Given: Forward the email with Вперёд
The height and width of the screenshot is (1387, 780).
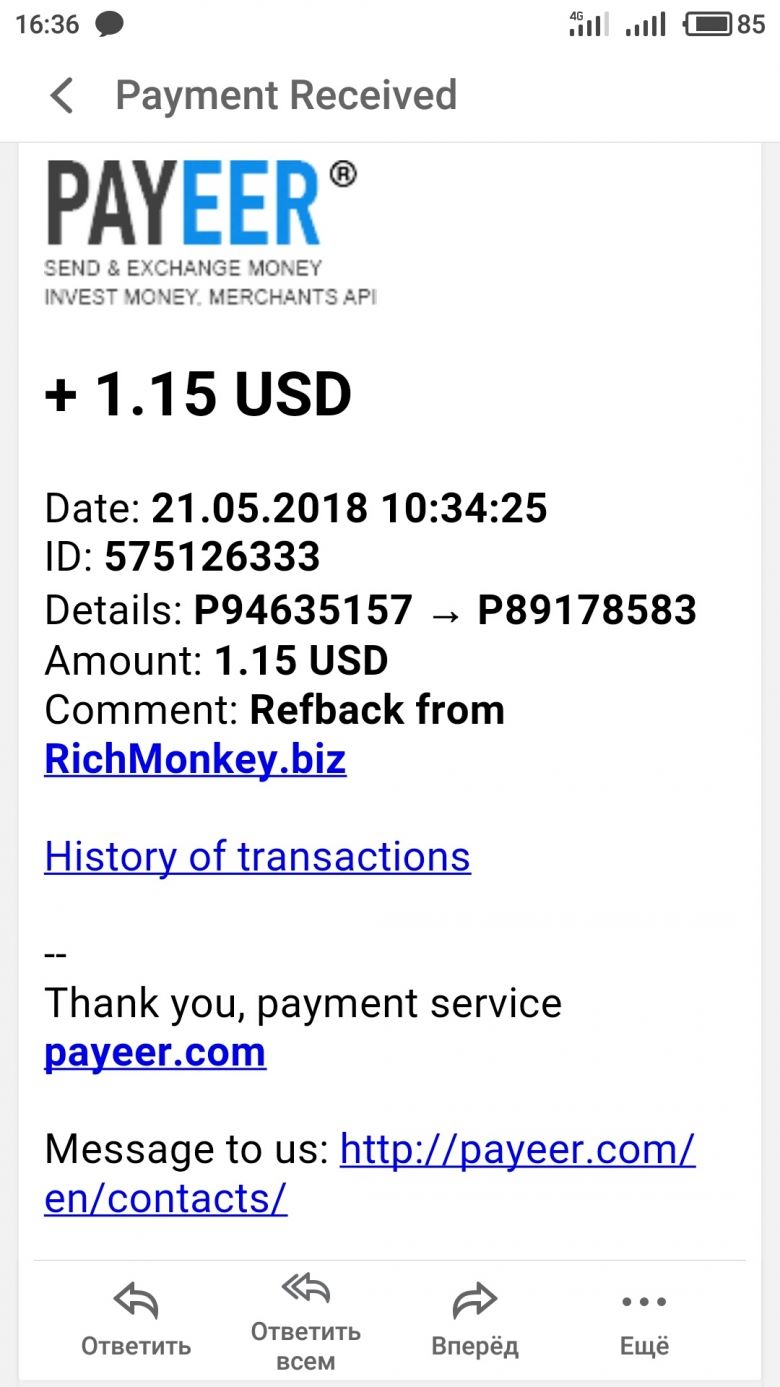Looking at the screenshot, I should click(475, 1320).
